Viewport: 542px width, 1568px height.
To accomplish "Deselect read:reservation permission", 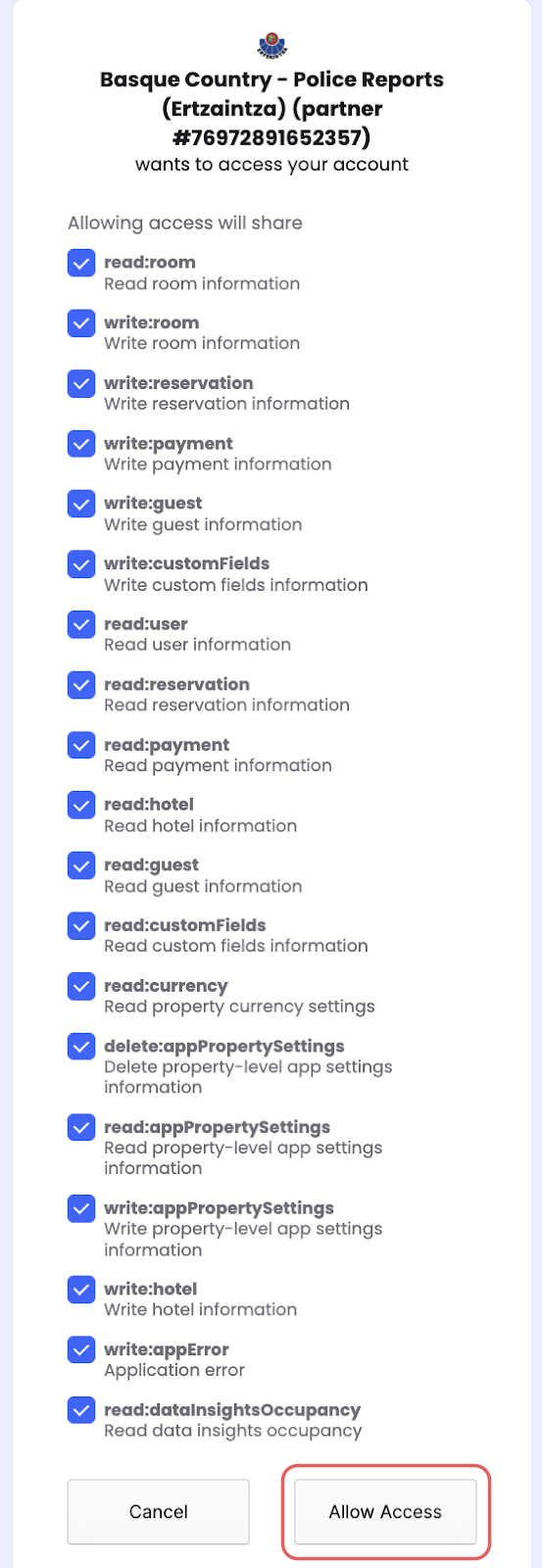I will click(x=81, y=685).
